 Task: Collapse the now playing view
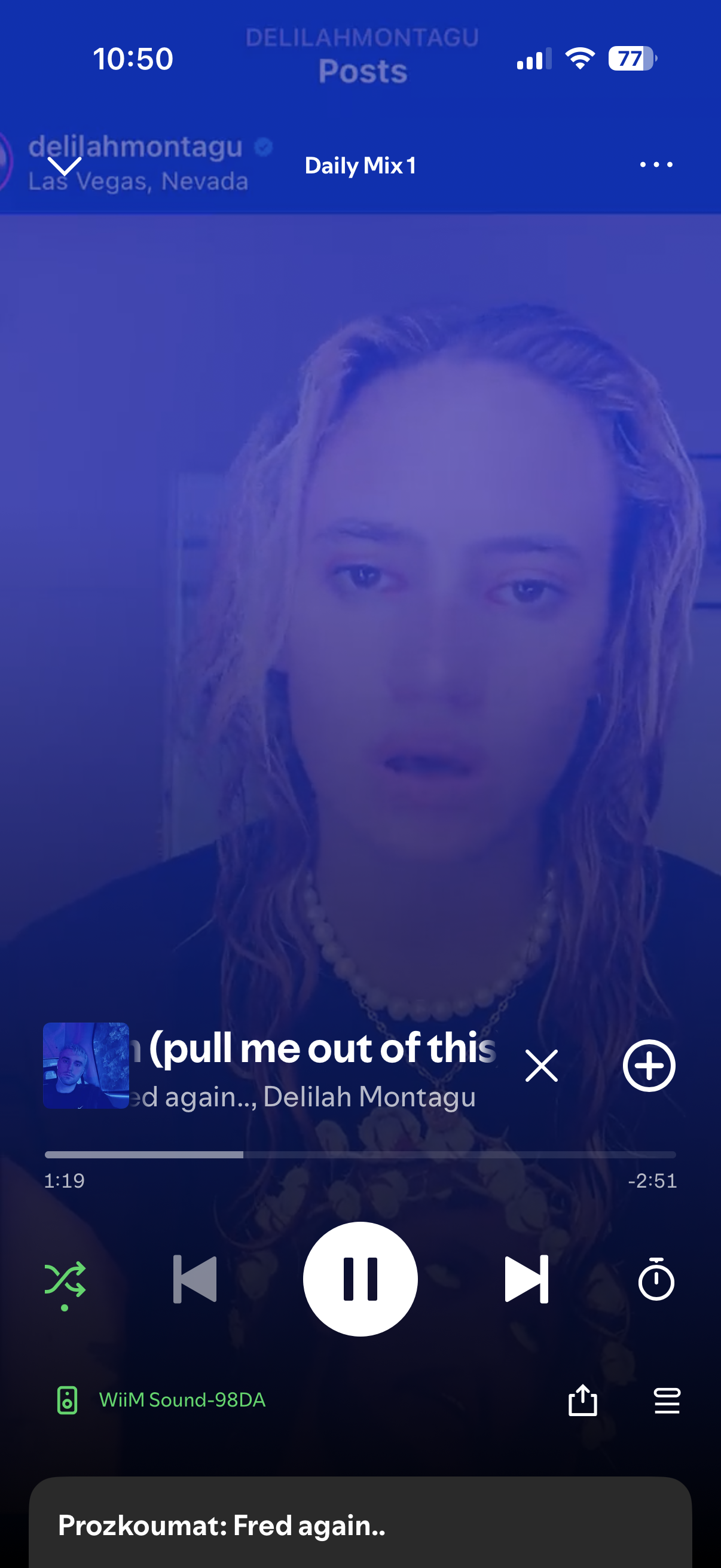click(x=65, y=166)
